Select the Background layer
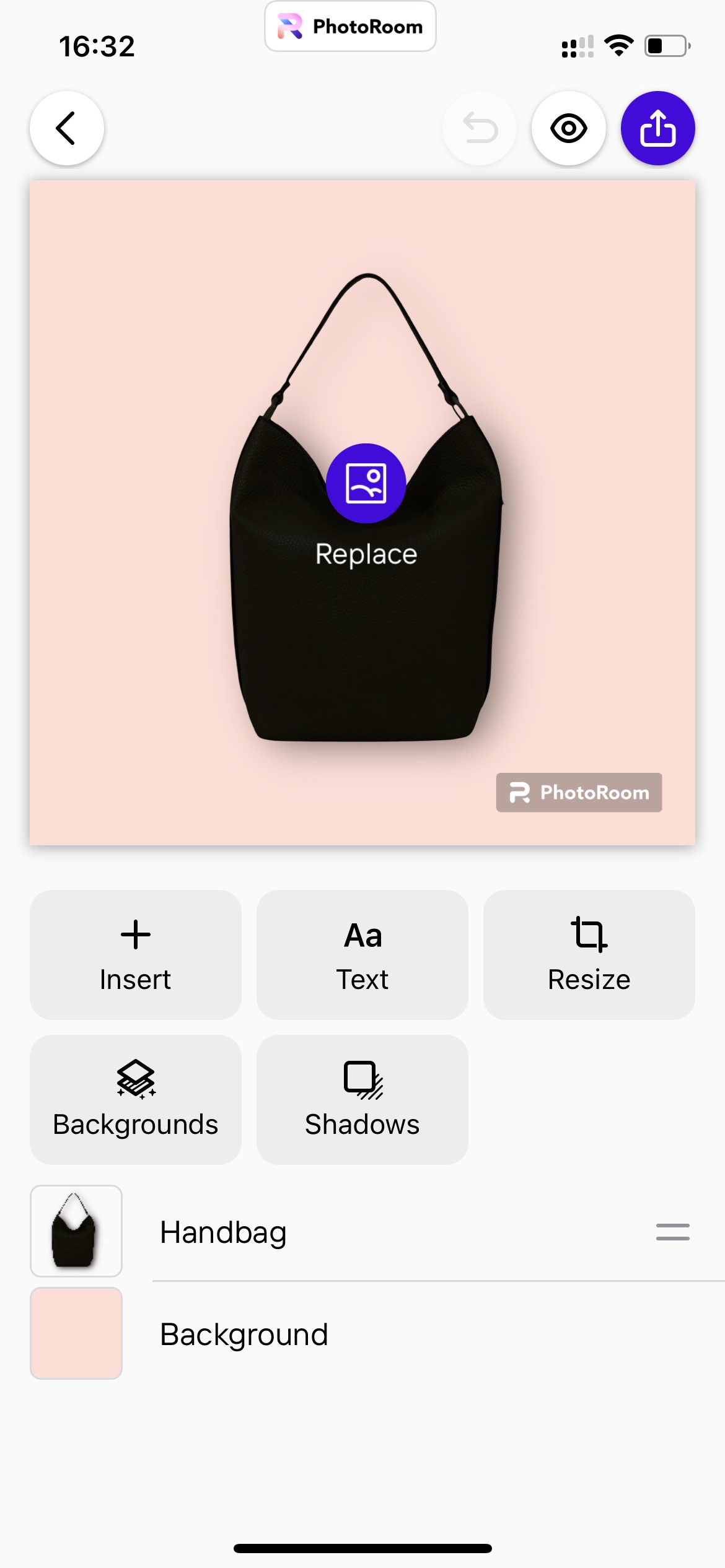 point(362,1333)
